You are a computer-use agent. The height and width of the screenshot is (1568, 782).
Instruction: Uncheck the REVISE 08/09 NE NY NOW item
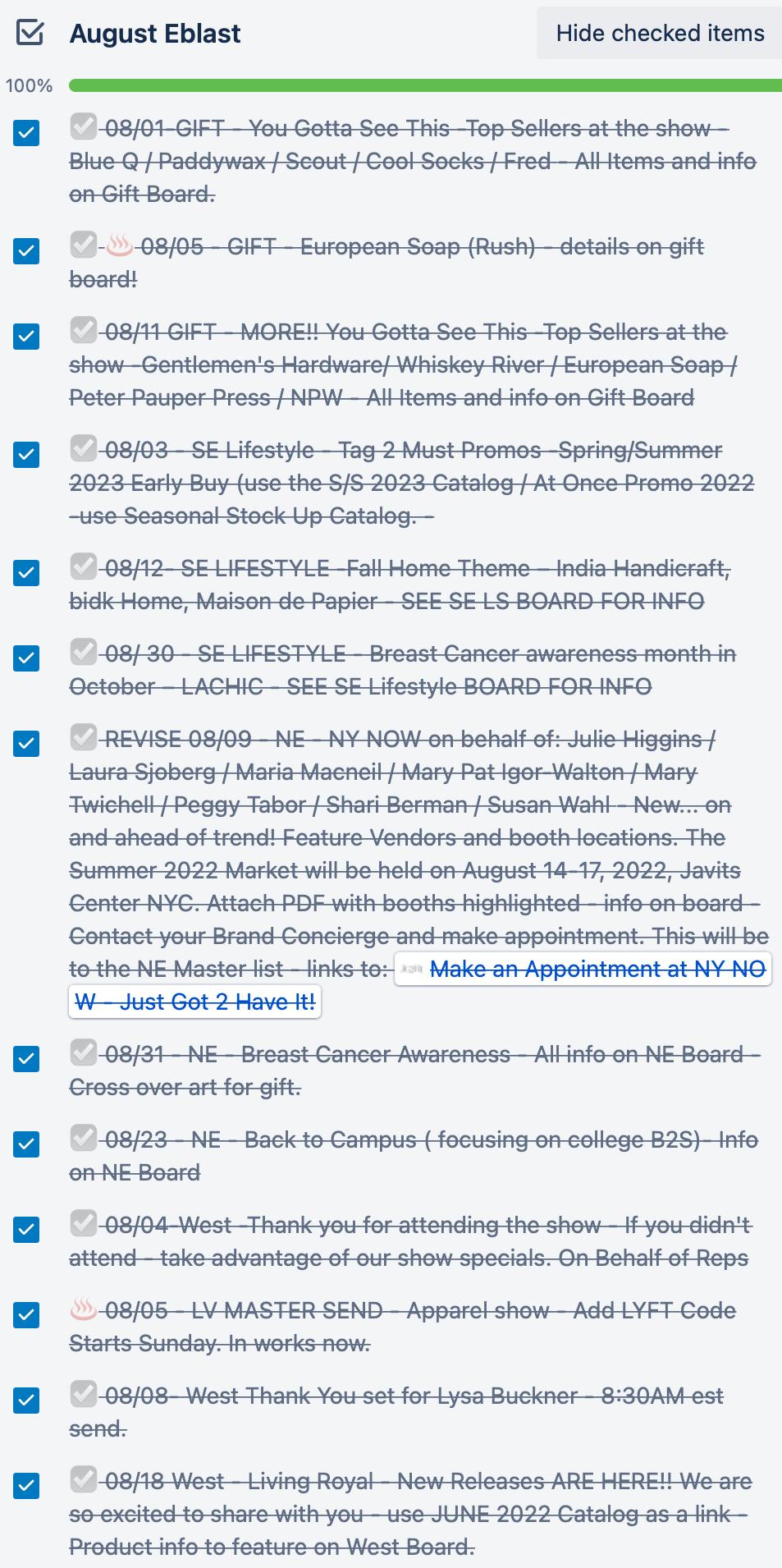pyautogui.click(x=26, y=744)
